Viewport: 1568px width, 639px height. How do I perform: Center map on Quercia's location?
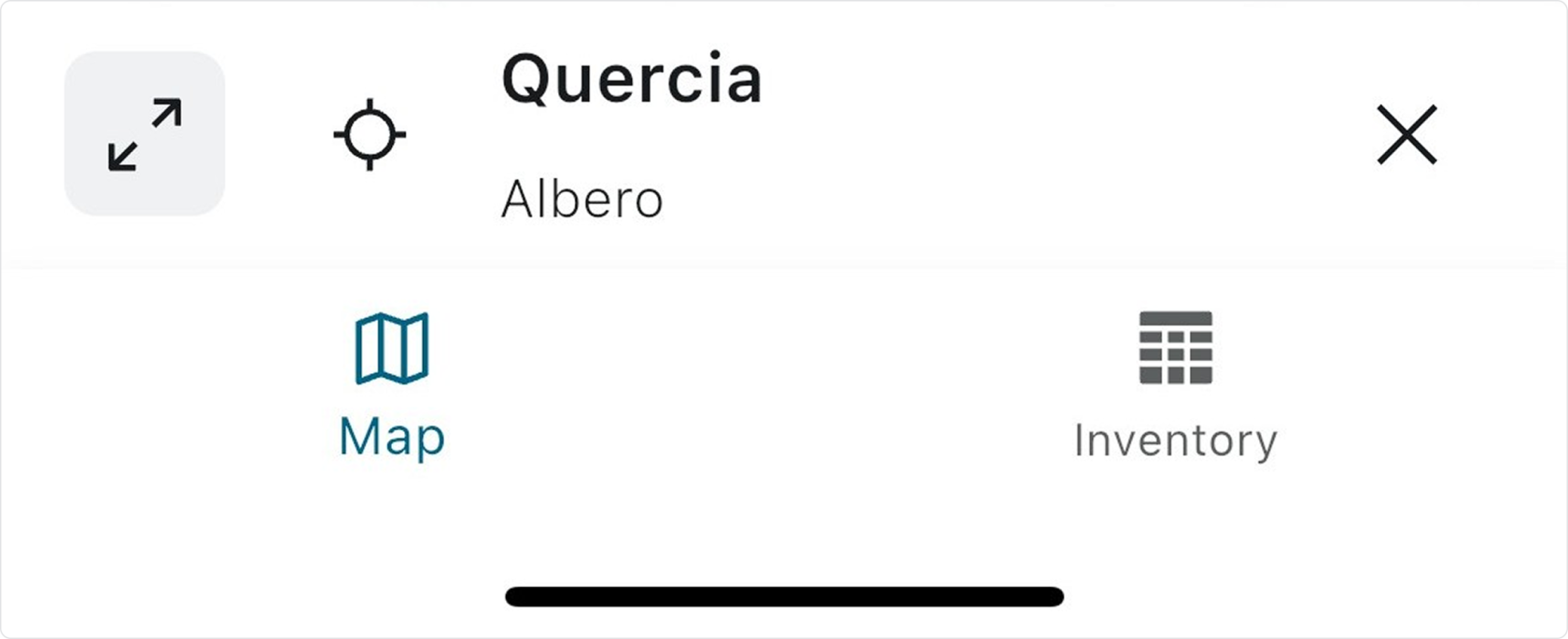coord(370,134)
